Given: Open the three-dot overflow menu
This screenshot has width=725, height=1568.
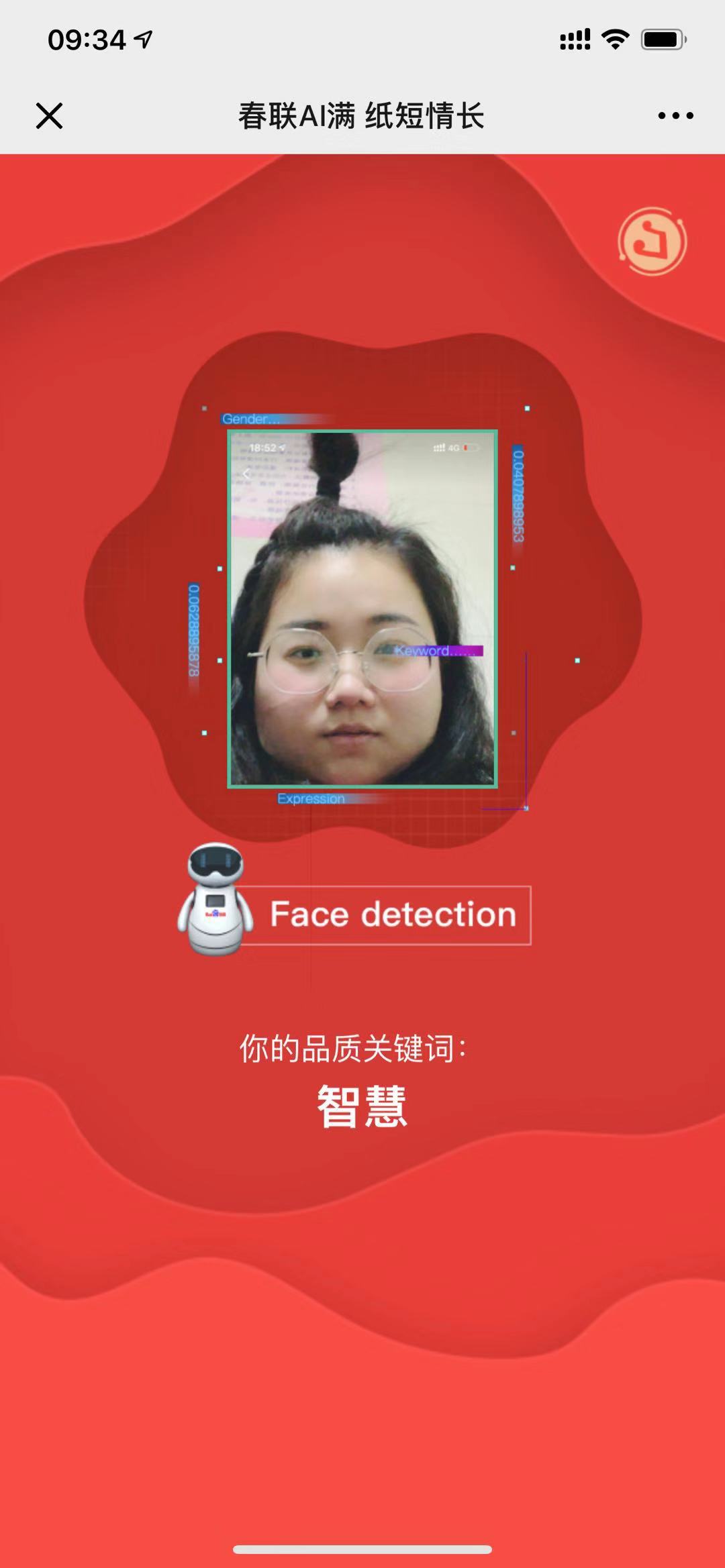Looking at the screenshot, I should [x=675, y=115].
